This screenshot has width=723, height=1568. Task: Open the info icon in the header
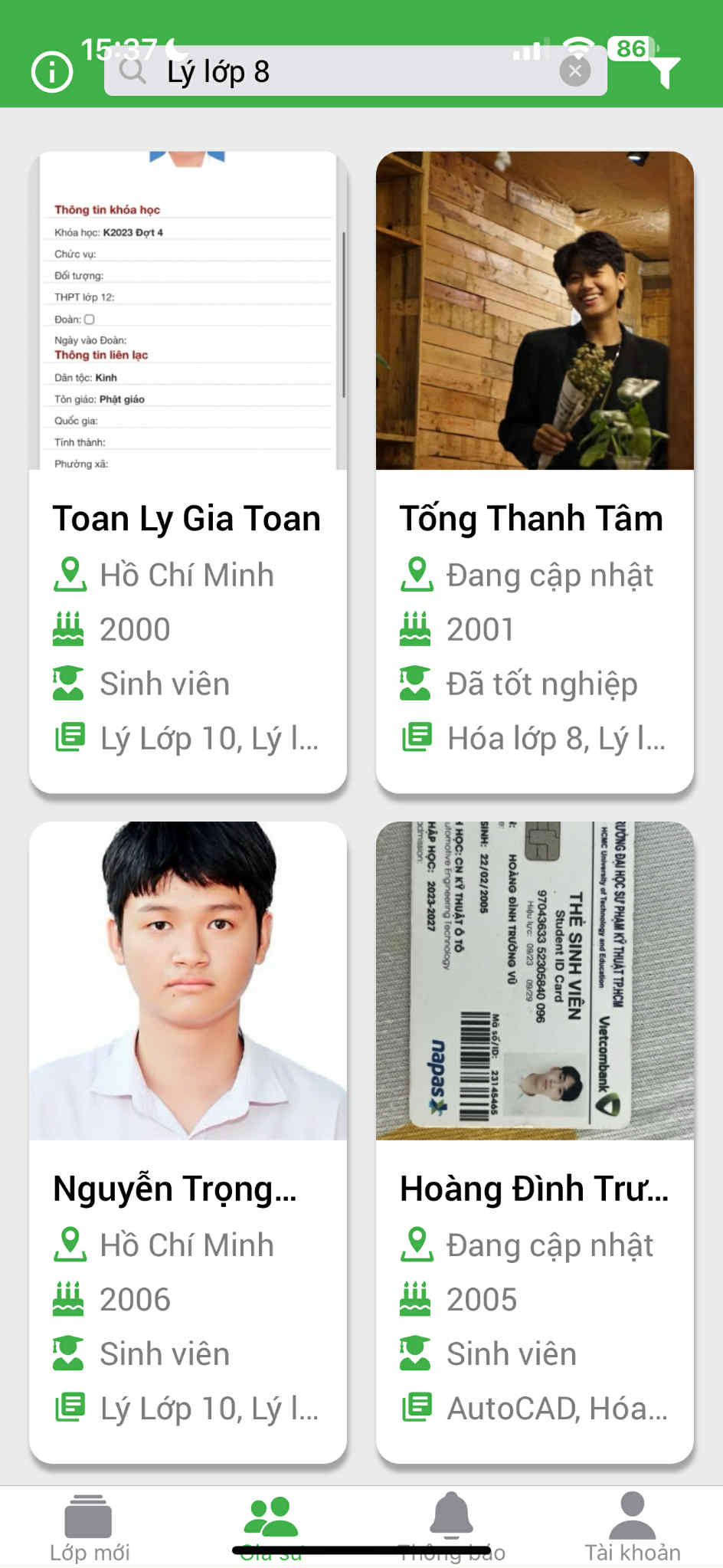[52, 73]
